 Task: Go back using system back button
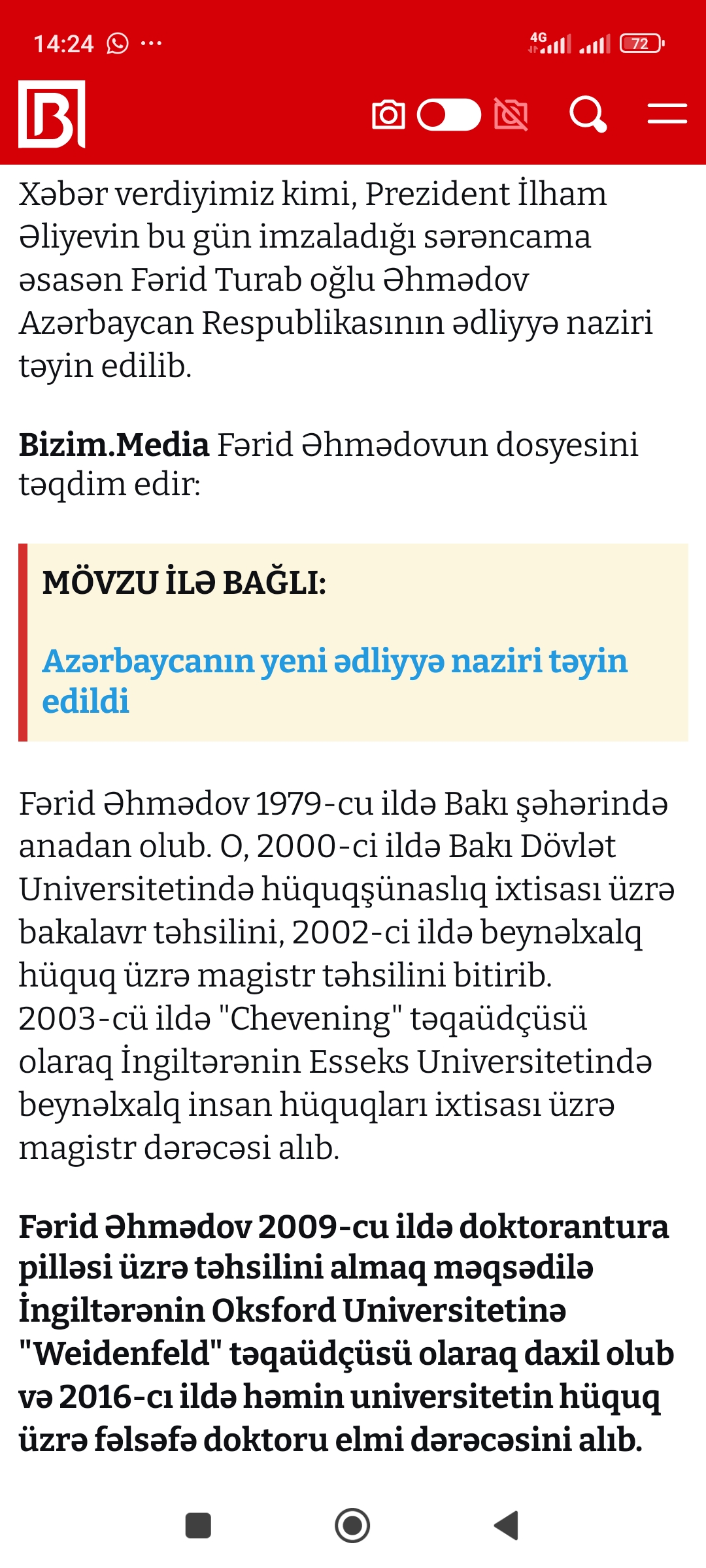[x=507, y=1526]
